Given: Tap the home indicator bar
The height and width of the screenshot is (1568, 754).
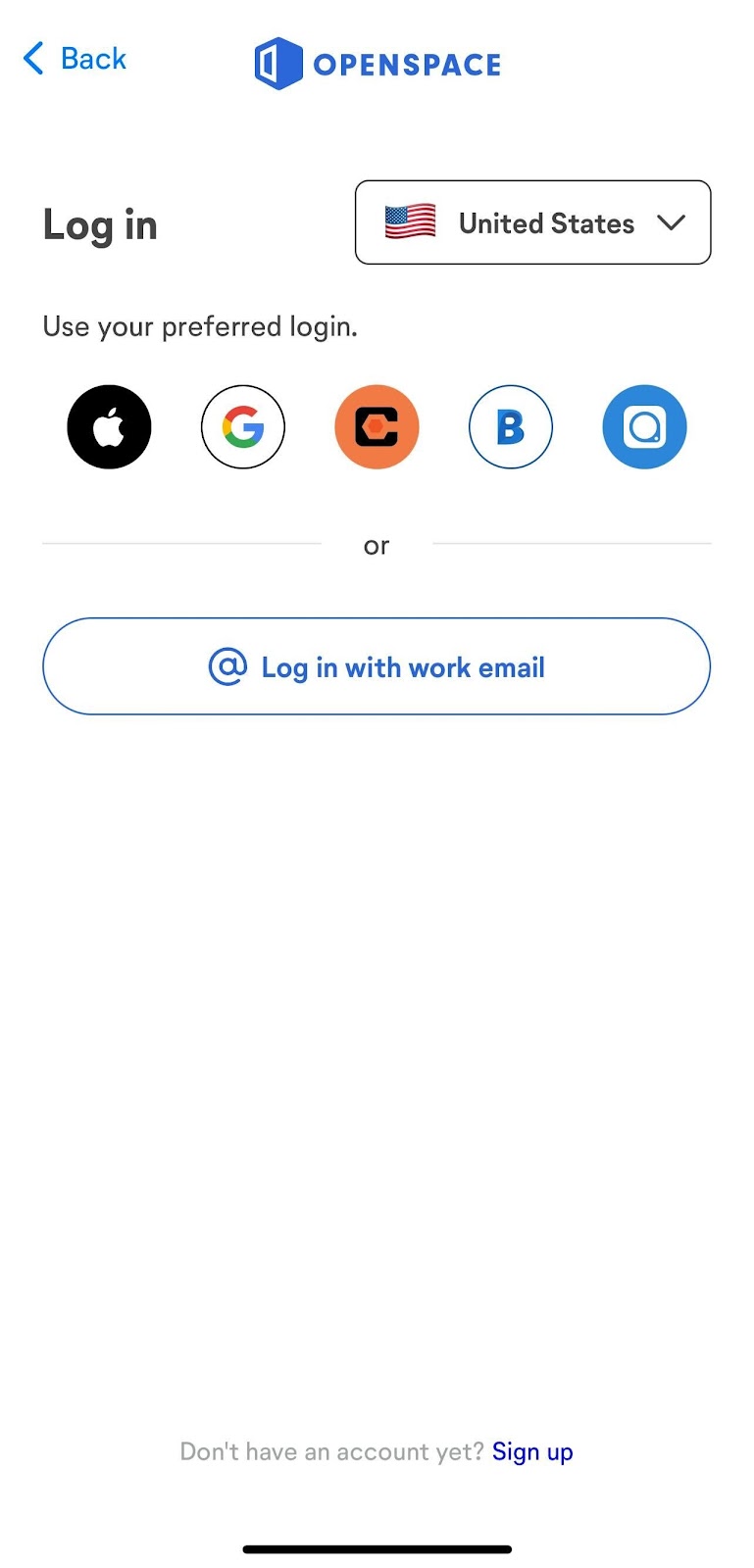Looking at the screenshot, I should pos(377,1548).
